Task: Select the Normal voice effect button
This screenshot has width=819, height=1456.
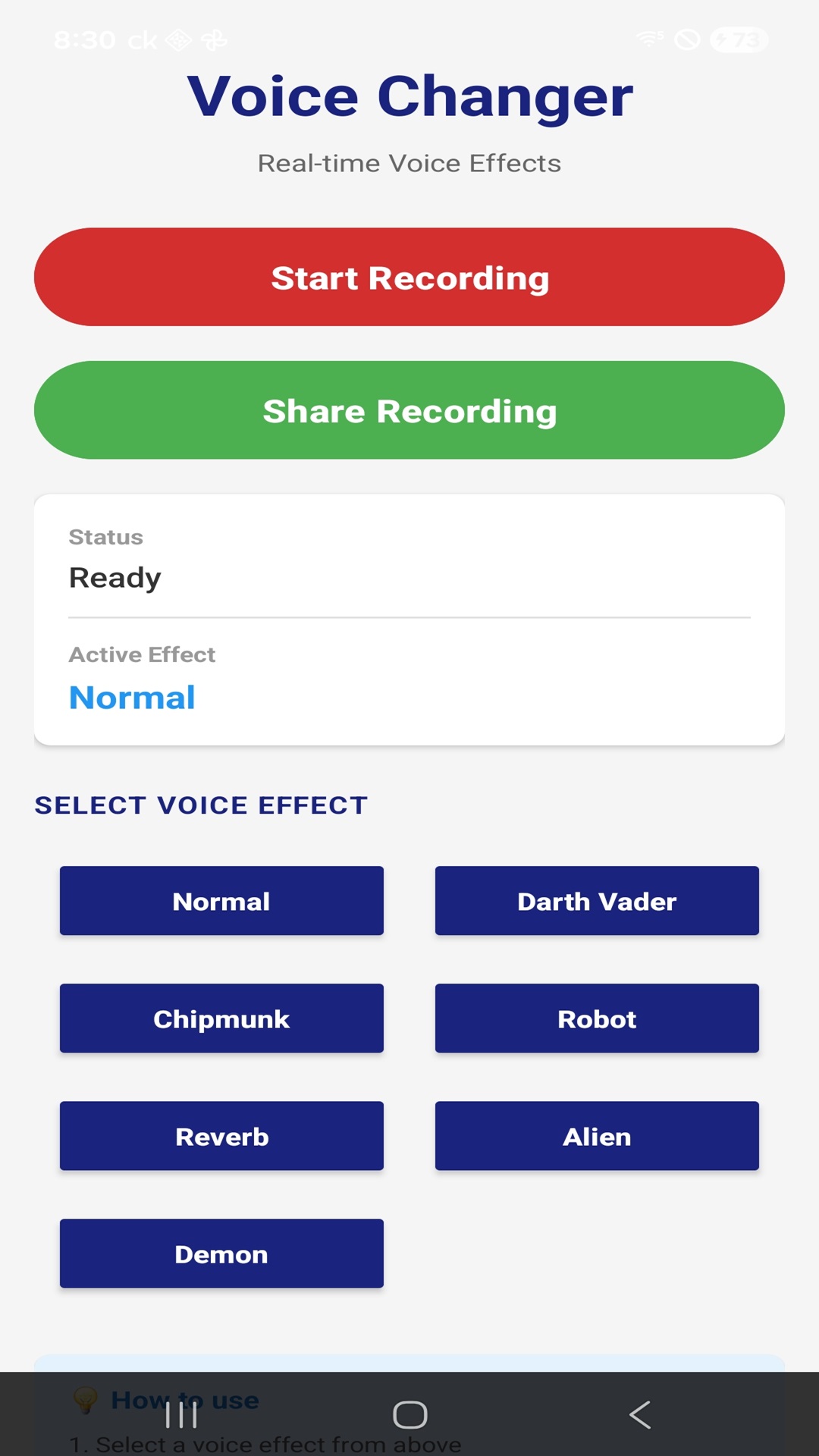Action: click(x=221, y=901)
